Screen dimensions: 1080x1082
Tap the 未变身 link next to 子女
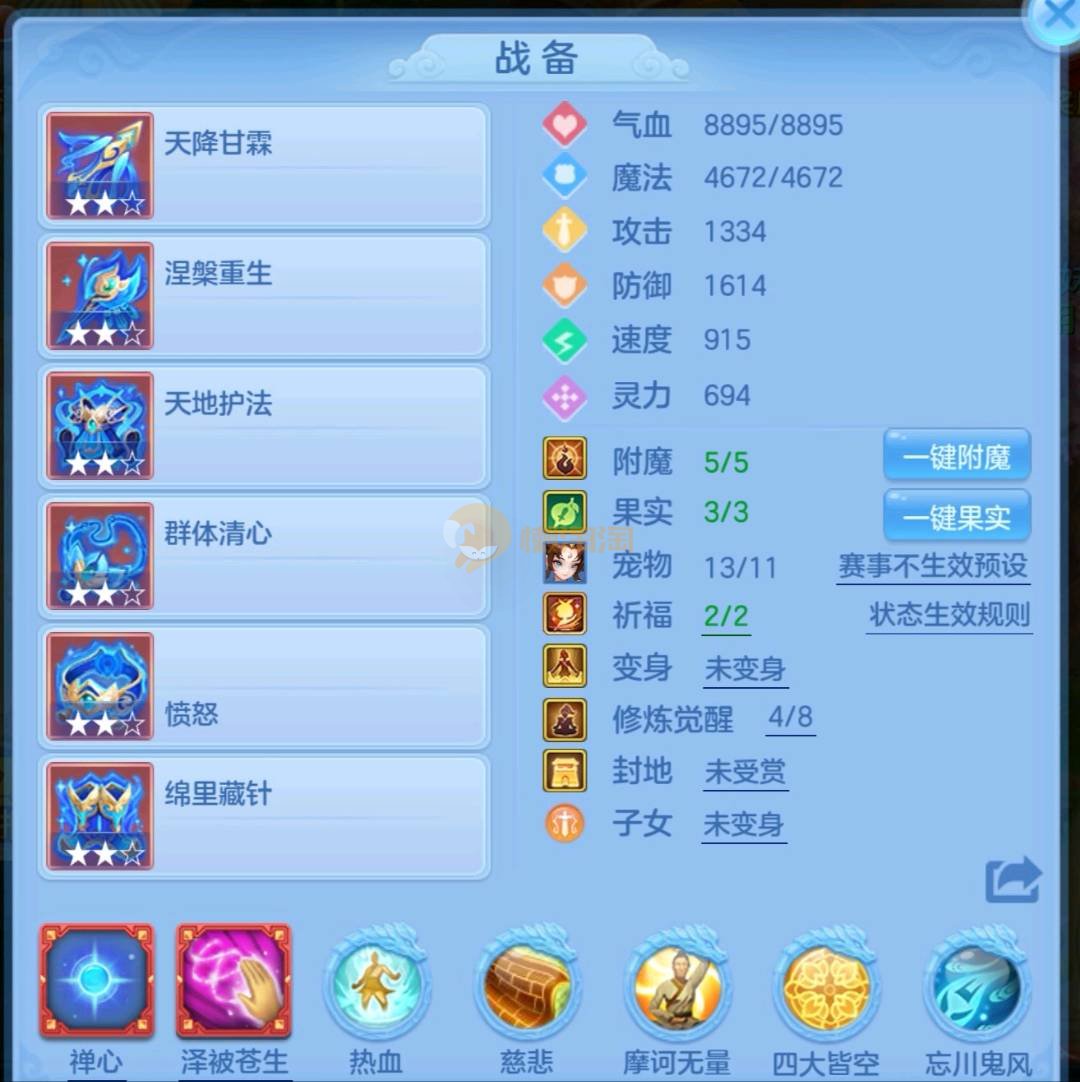pyautogui.click(x=743, y=825)
